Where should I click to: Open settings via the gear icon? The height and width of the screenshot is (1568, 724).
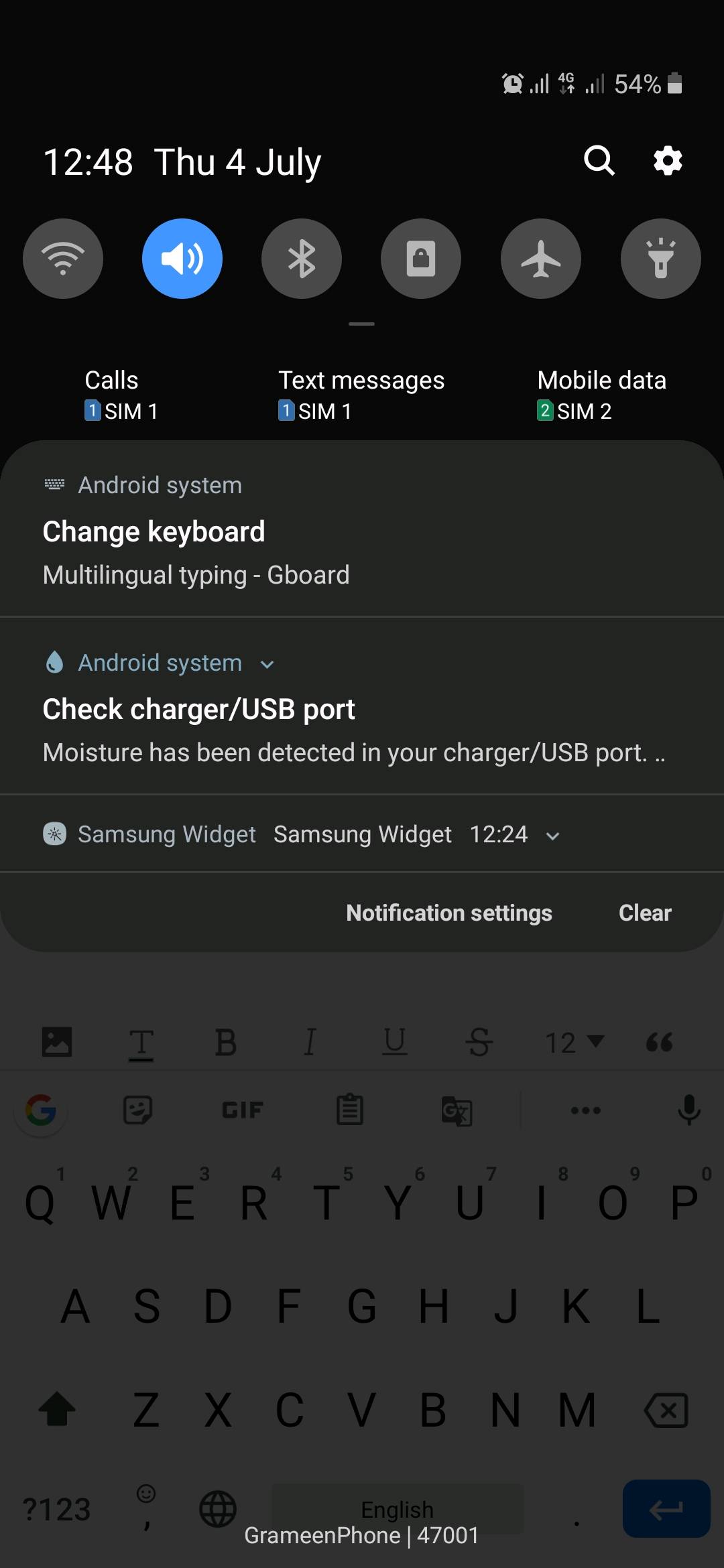pos(668,161)
